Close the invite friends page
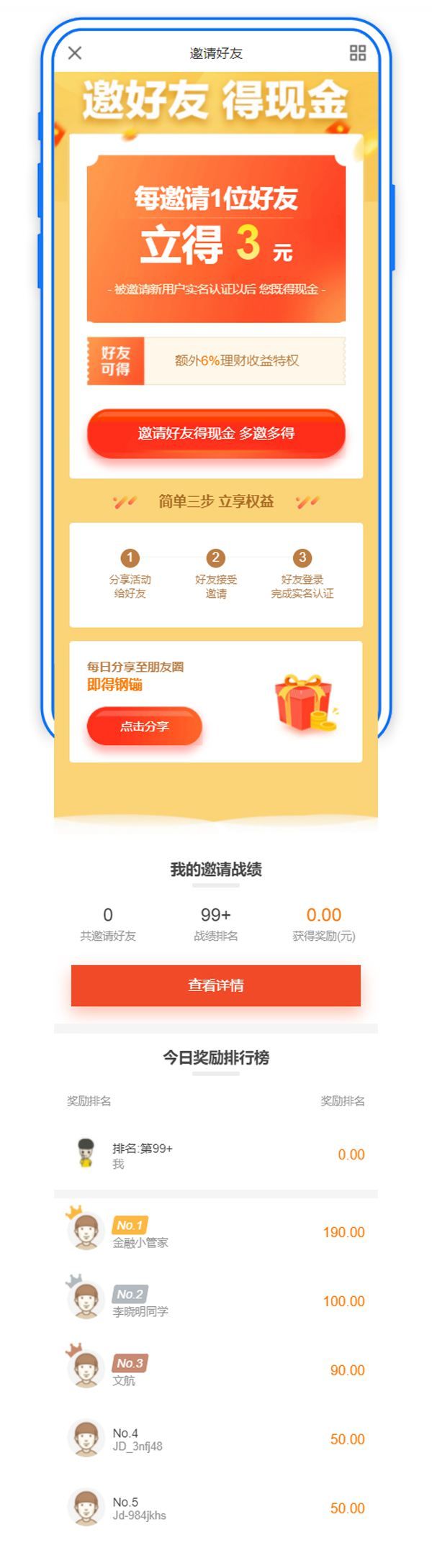 coord(75,53)
